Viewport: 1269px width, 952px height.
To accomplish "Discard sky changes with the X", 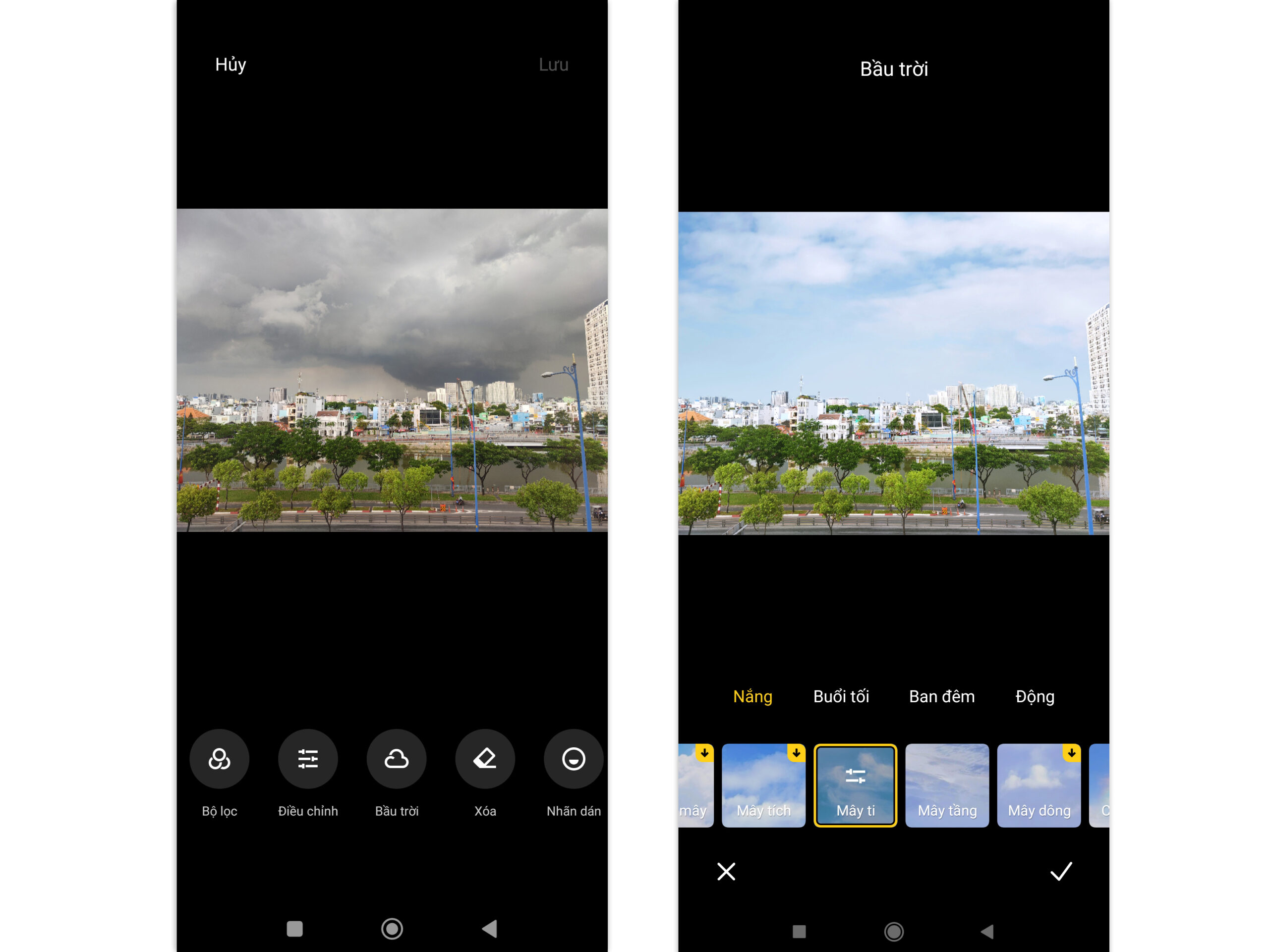I will tap(726, 871).
